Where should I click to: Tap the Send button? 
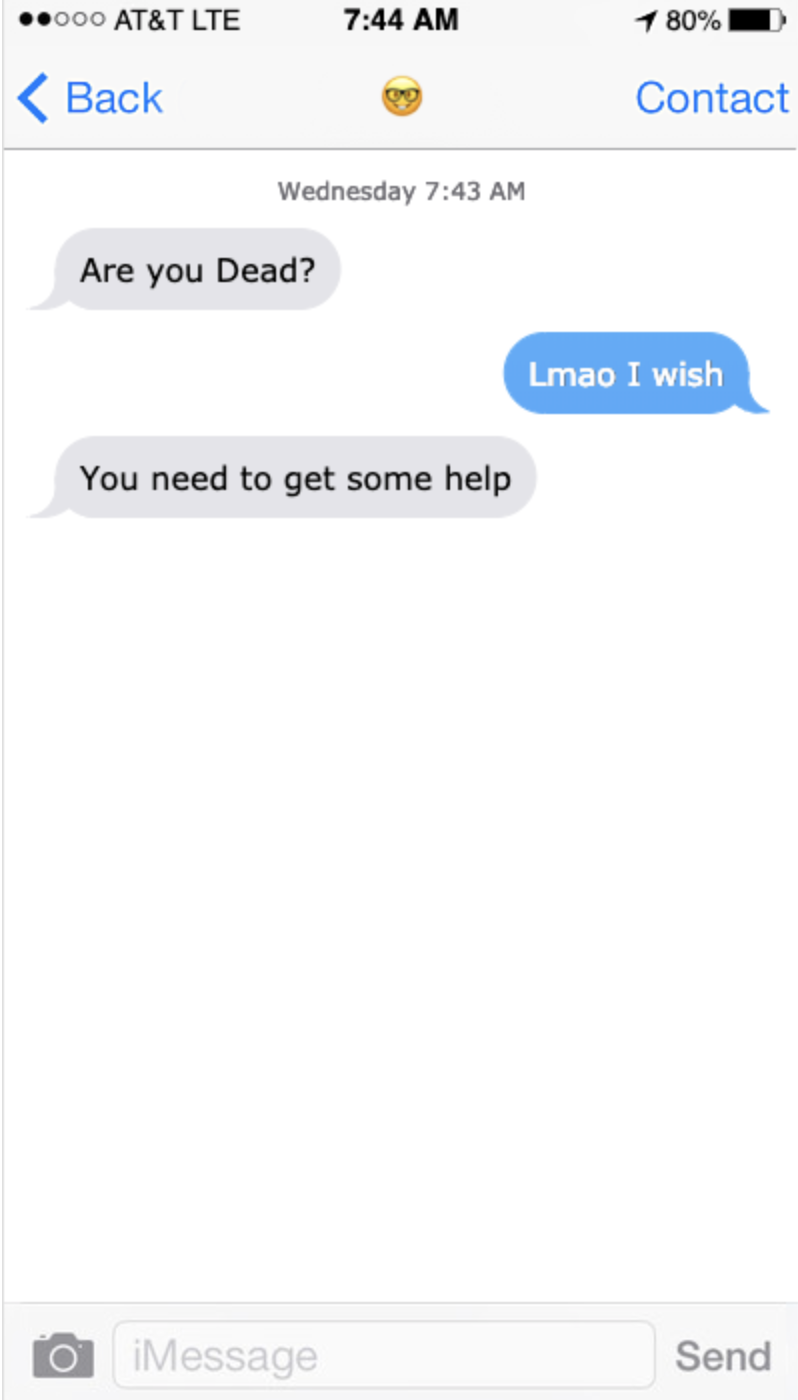pos(723,1356)
